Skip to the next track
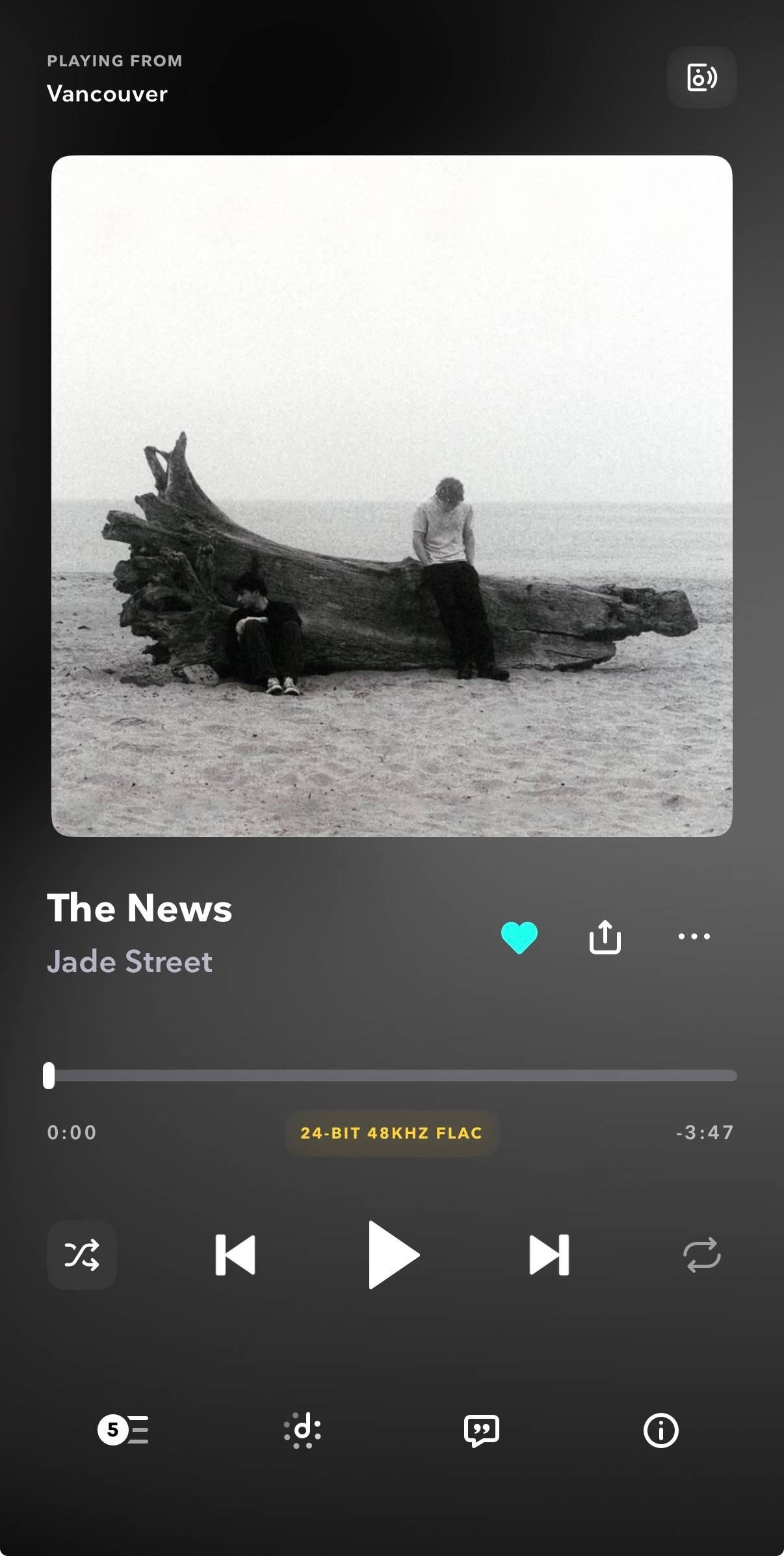This screenshot has height=1556, width=784. coord(549,1254)
